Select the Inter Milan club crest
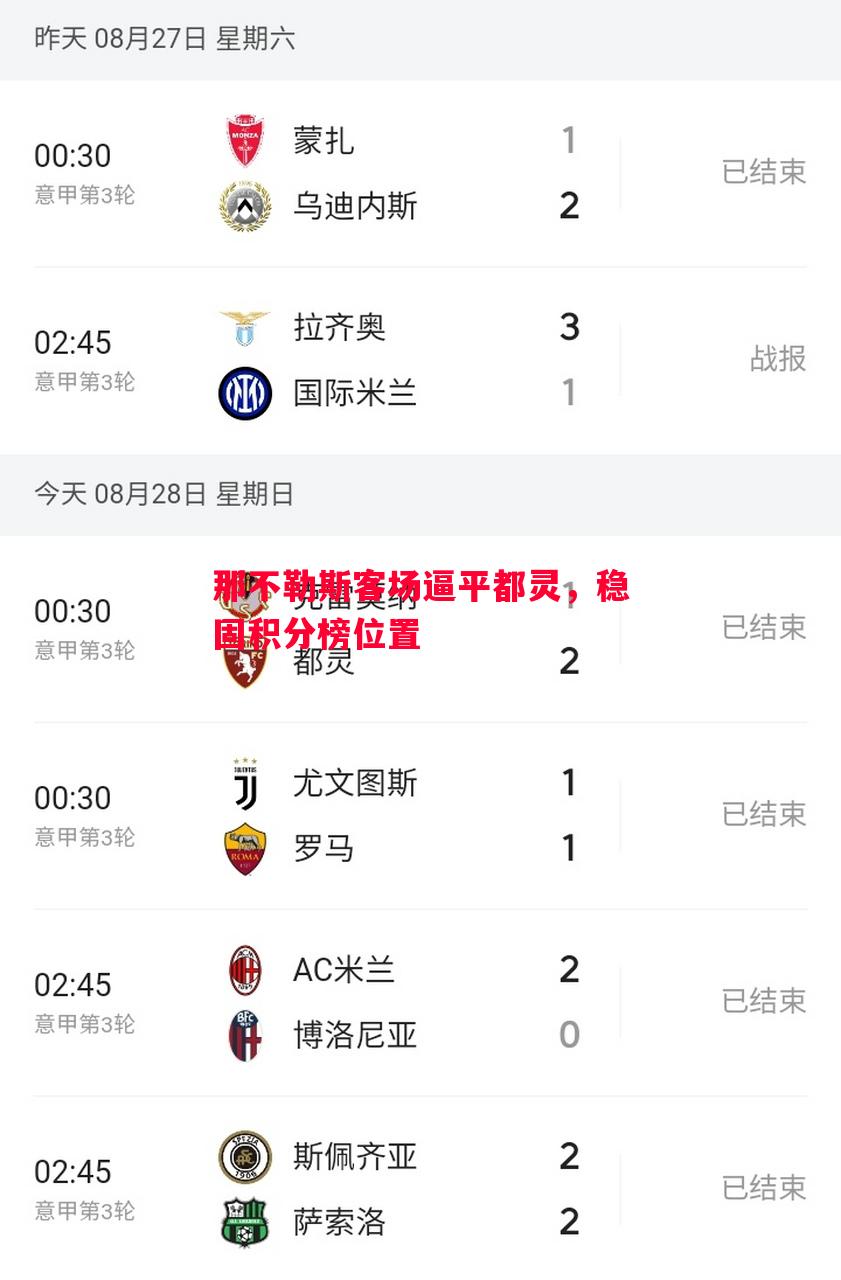This screenshot has height=1280, width=841. pos(243,393)
